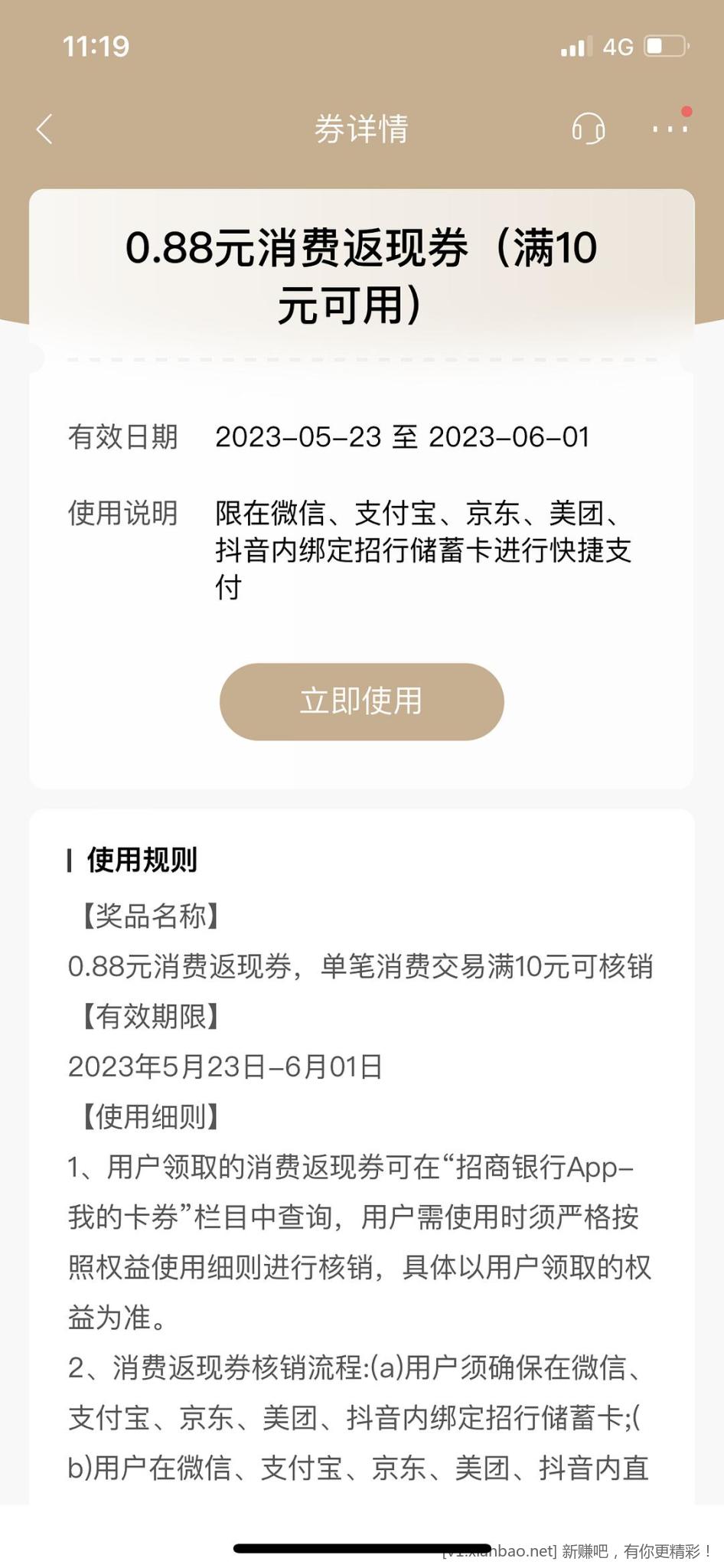Viewport: 724px width, 1568px height.
Task: Contact customer service via headset icon
Action: pos(588,129)
